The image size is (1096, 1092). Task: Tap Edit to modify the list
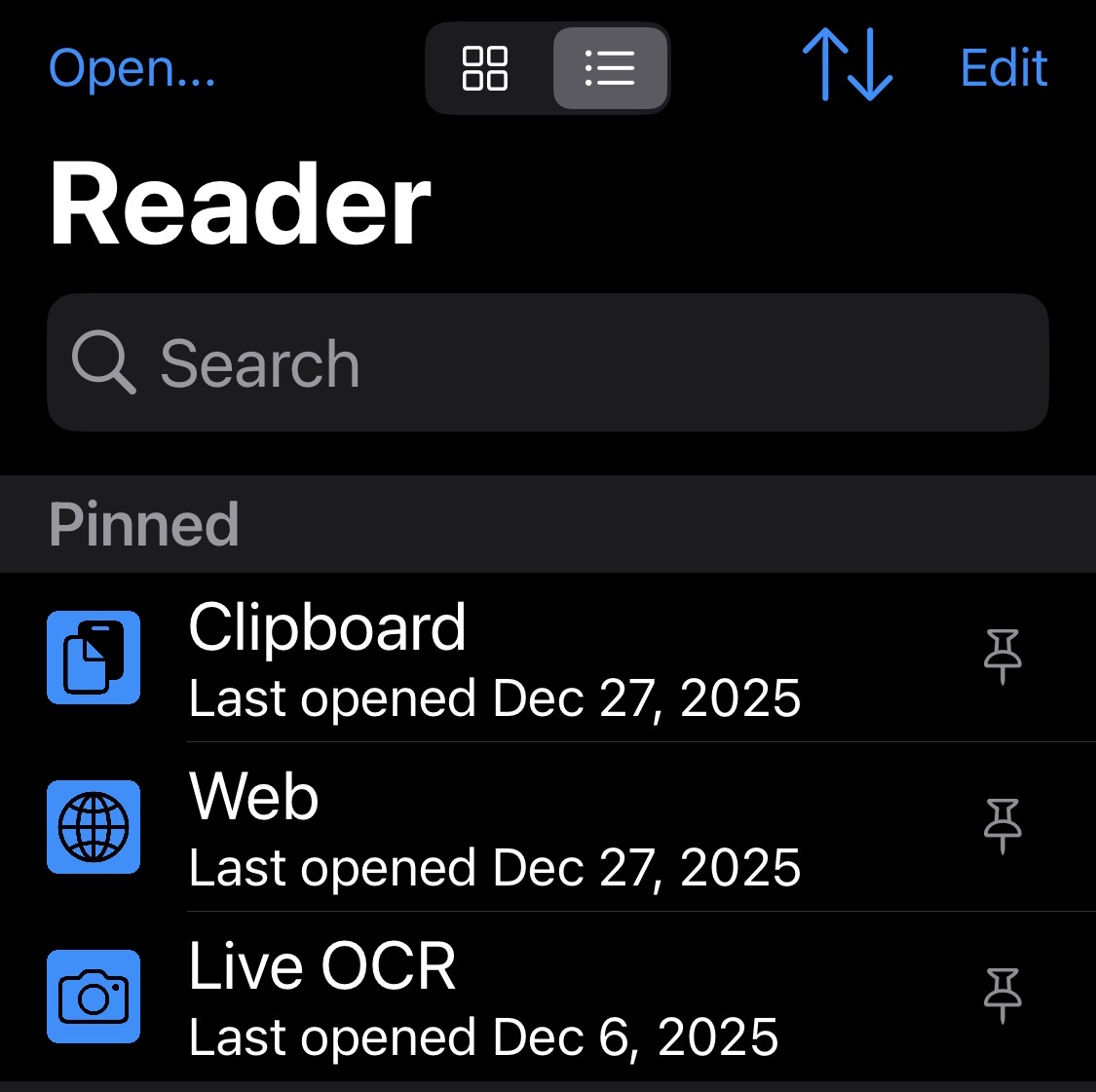[1003, 69]
